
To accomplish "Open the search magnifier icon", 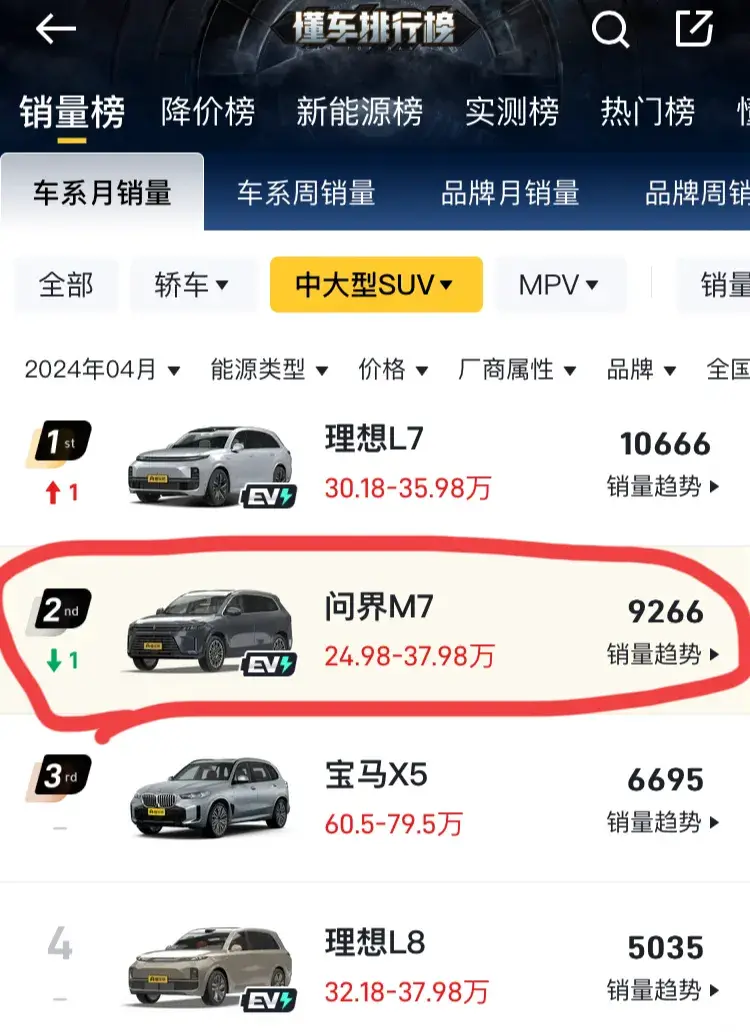I will (609, 30).
